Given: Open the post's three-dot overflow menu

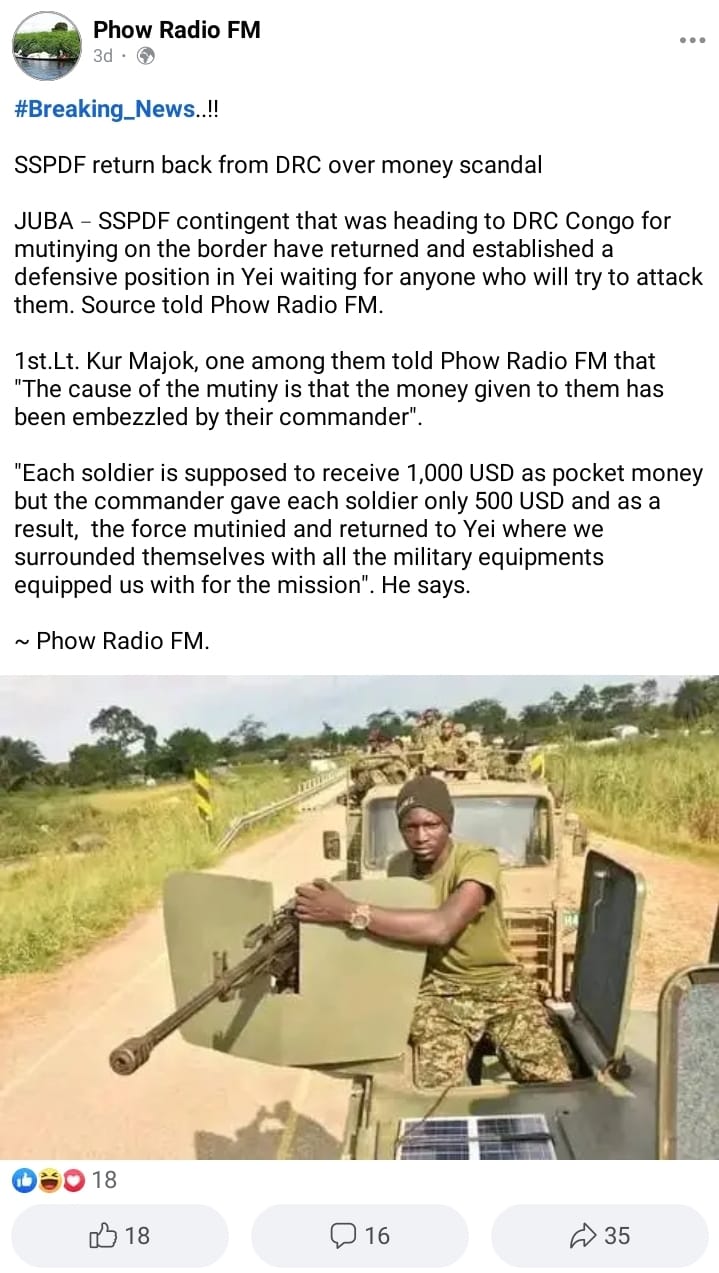Looking at the screenshot, I should 692,40.
